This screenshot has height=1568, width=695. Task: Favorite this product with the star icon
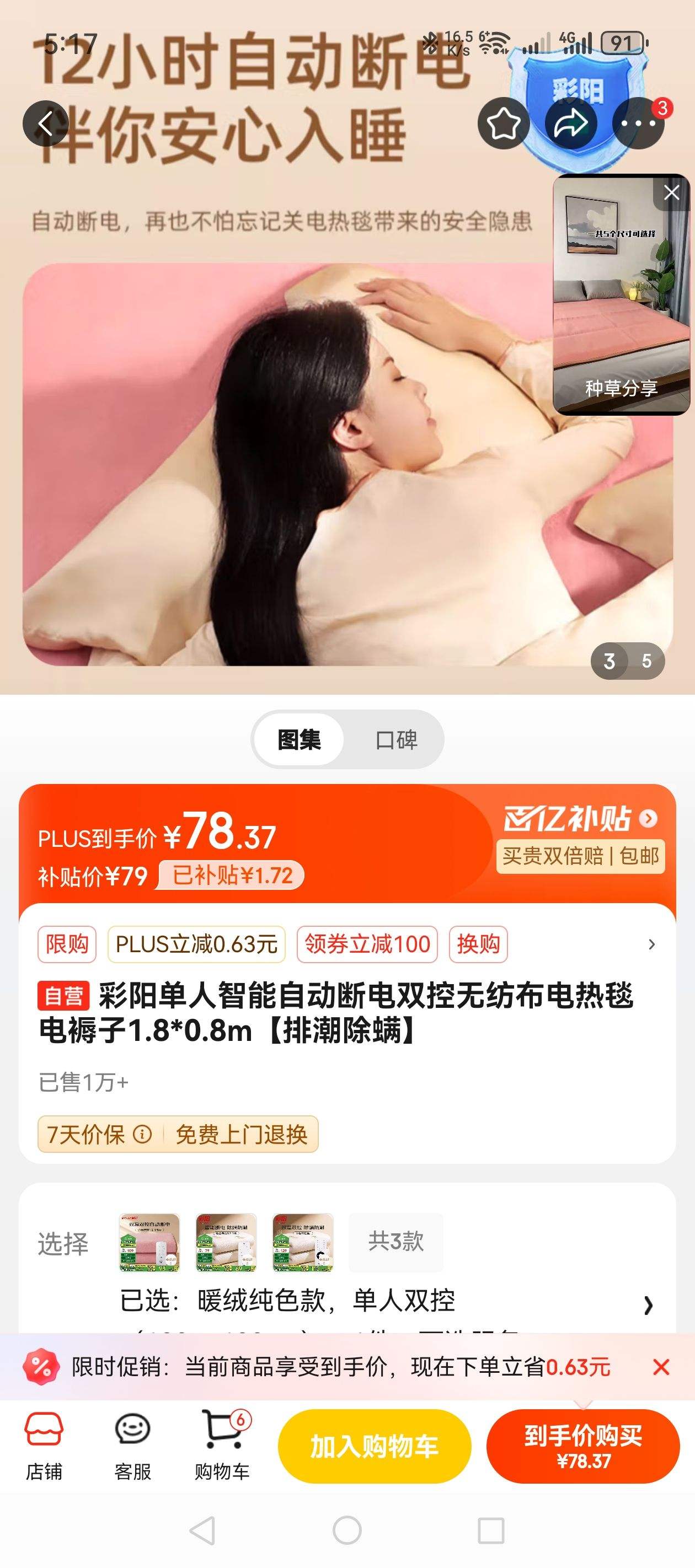(x=503, y=123)
